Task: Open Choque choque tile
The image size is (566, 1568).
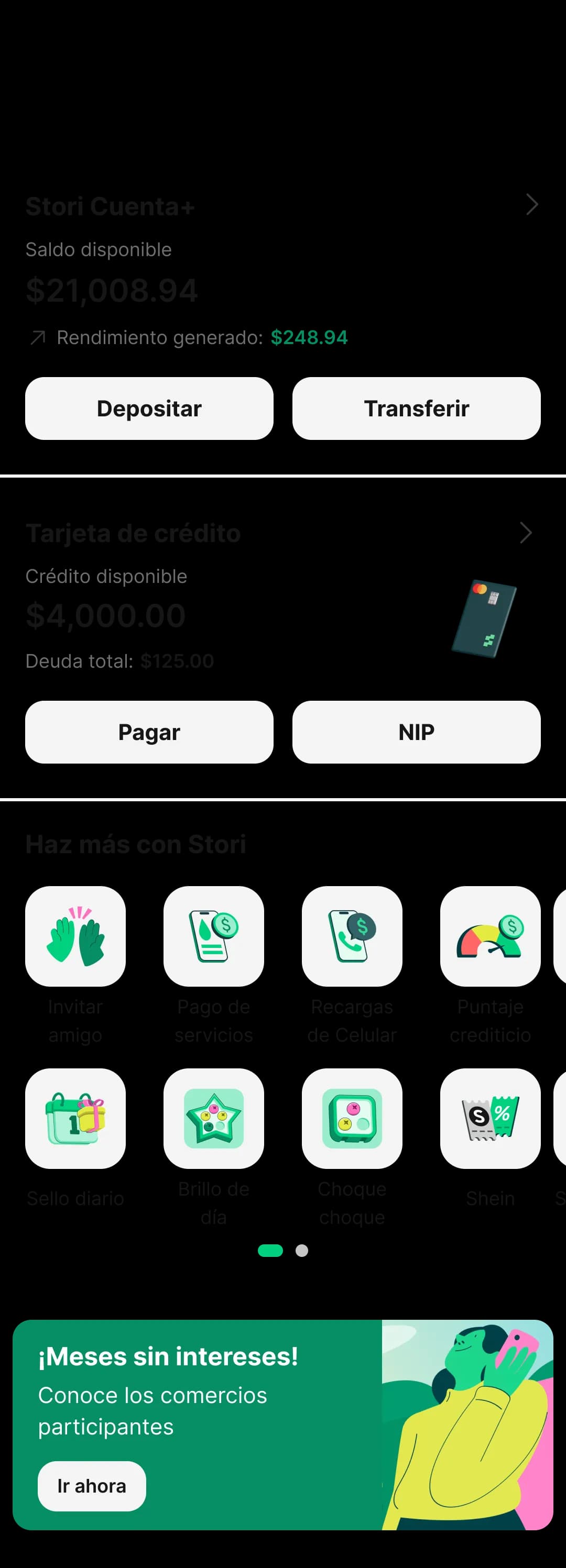Action: (352, 1119)
